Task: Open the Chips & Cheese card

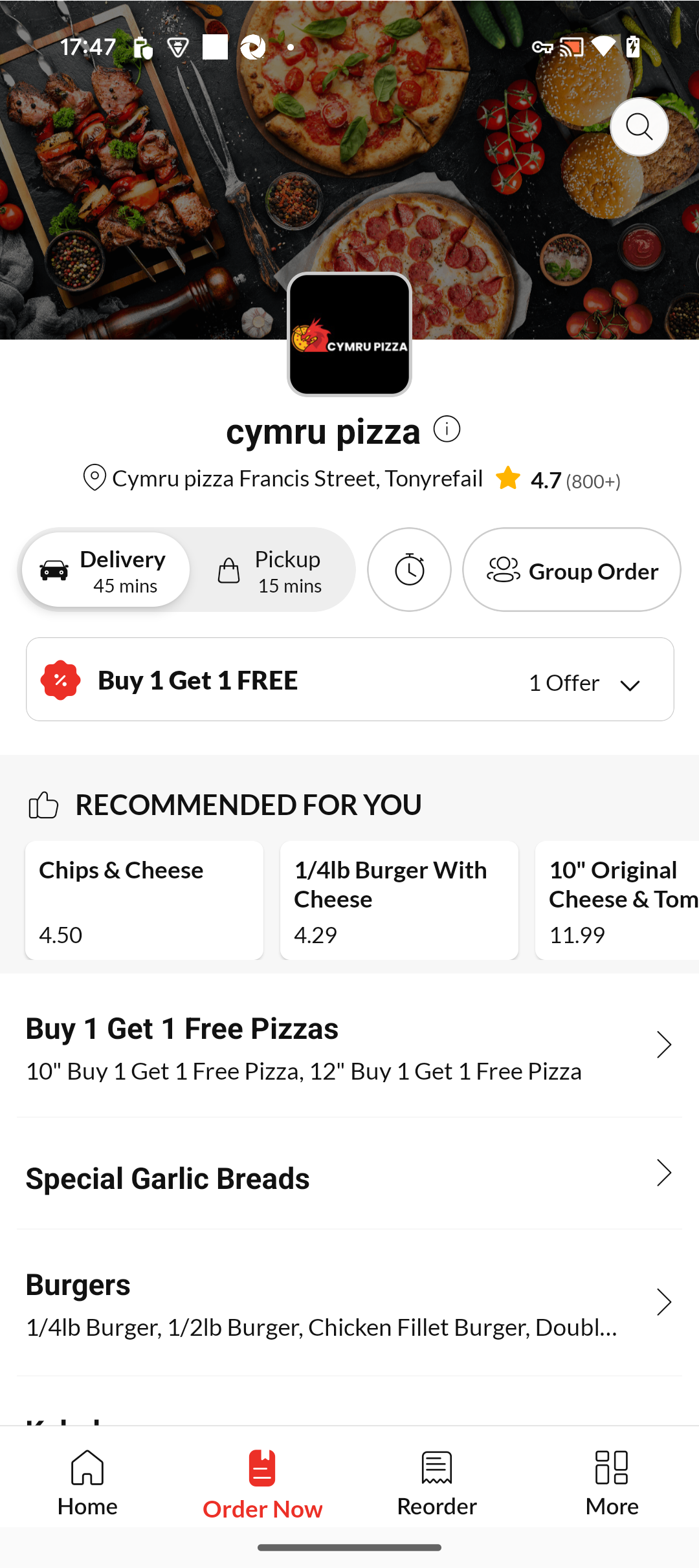Action: tap(144, 900)
